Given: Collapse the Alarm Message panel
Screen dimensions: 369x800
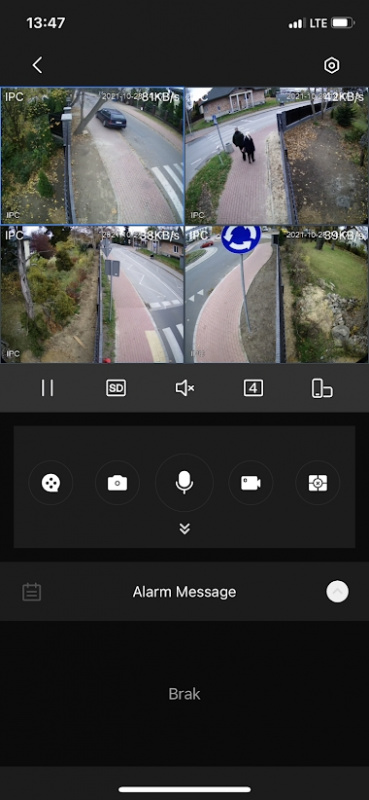Looking at the screenshot, I should [337, 592].
